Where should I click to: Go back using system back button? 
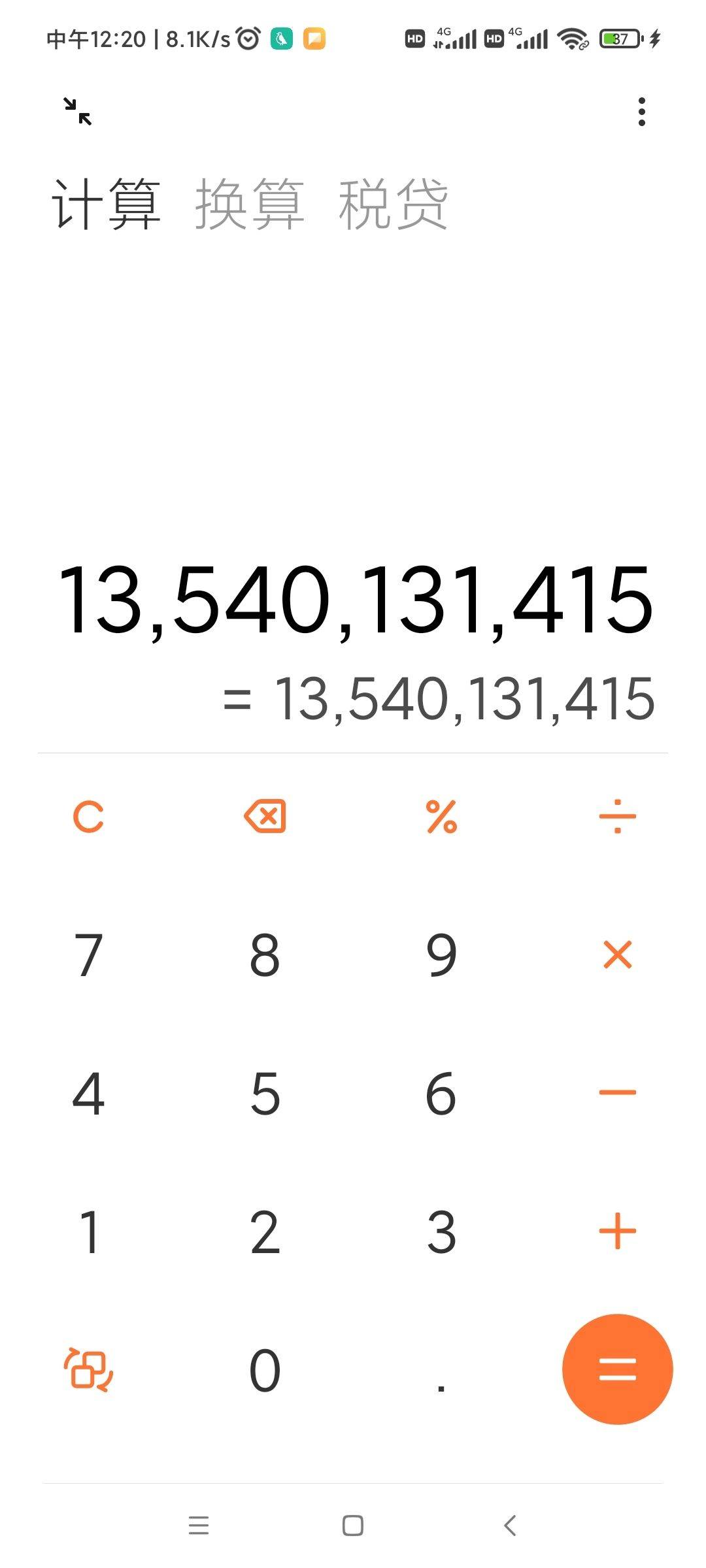(510, 1526)
